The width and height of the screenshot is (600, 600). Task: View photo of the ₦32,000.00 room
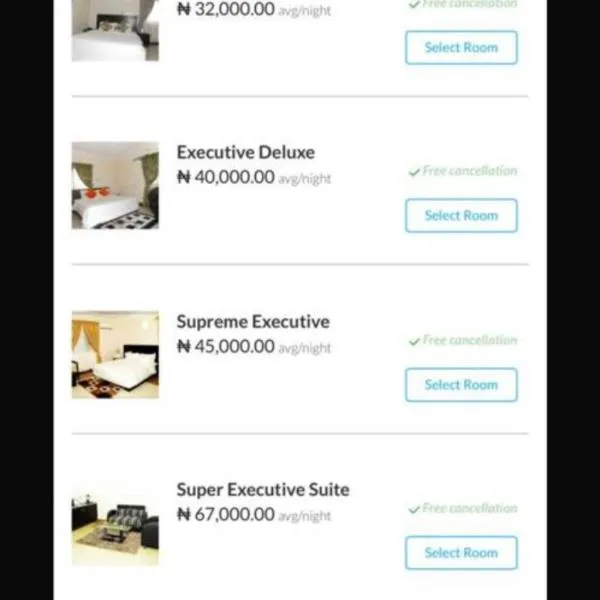tap(115, 30)
